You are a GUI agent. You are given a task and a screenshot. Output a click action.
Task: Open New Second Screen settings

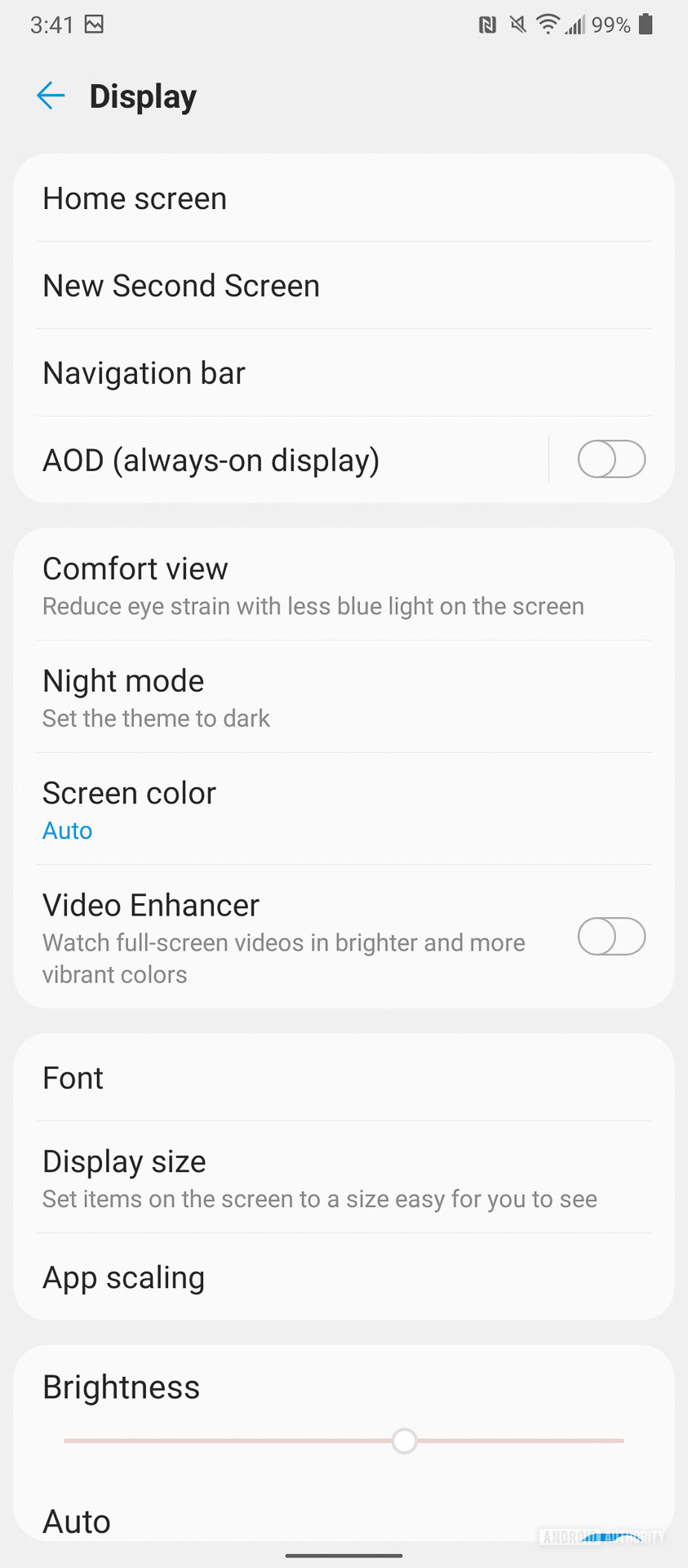(x=343, y=286)
